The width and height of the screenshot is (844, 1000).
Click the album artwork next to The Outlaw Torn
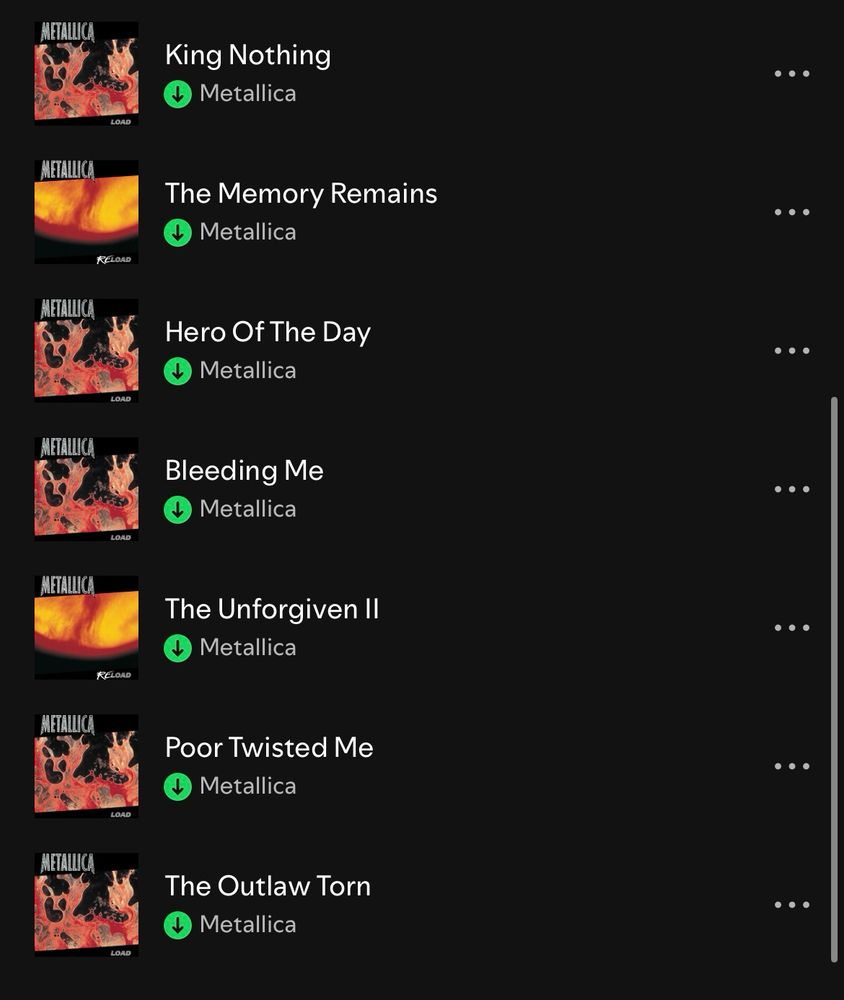click(86, 905)
